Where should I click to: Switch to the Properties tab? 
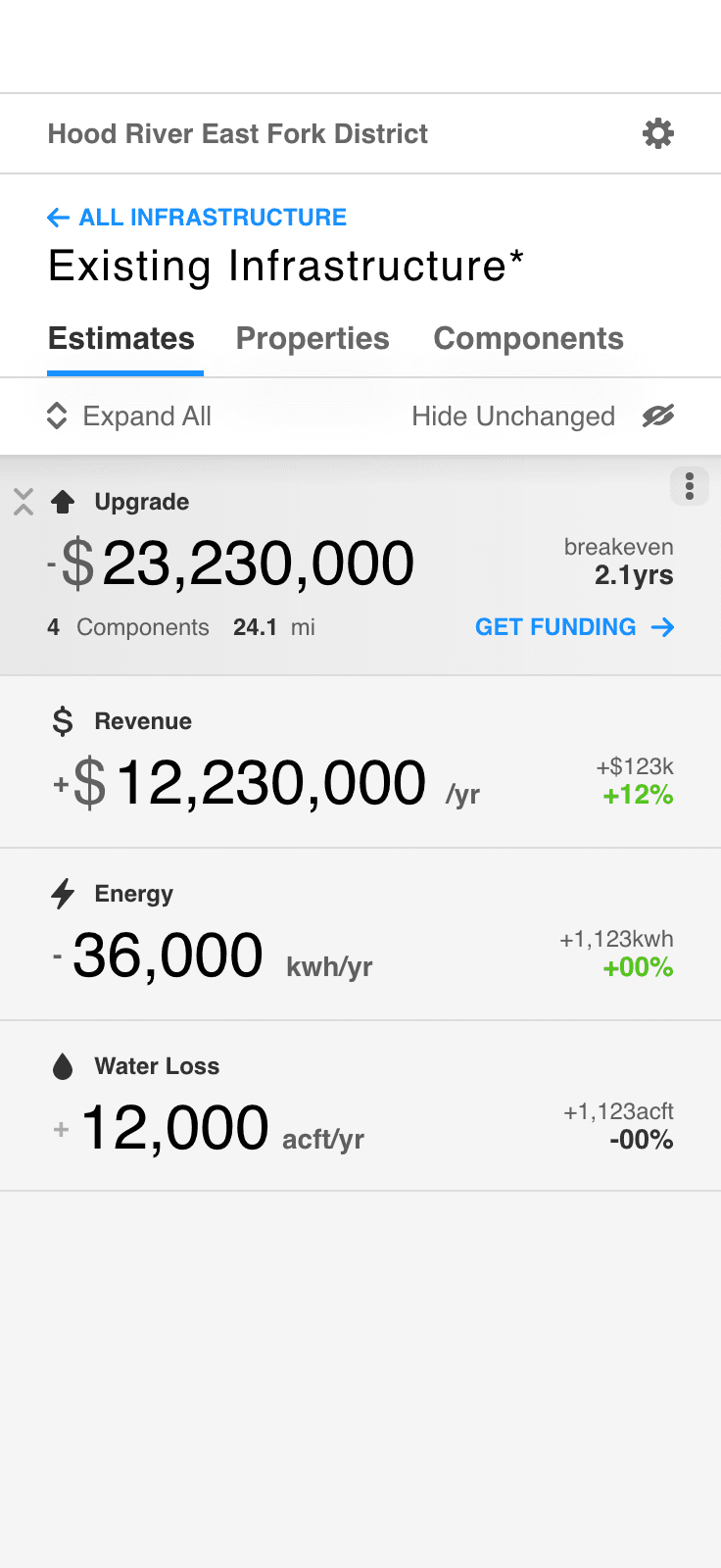(312, 339)
